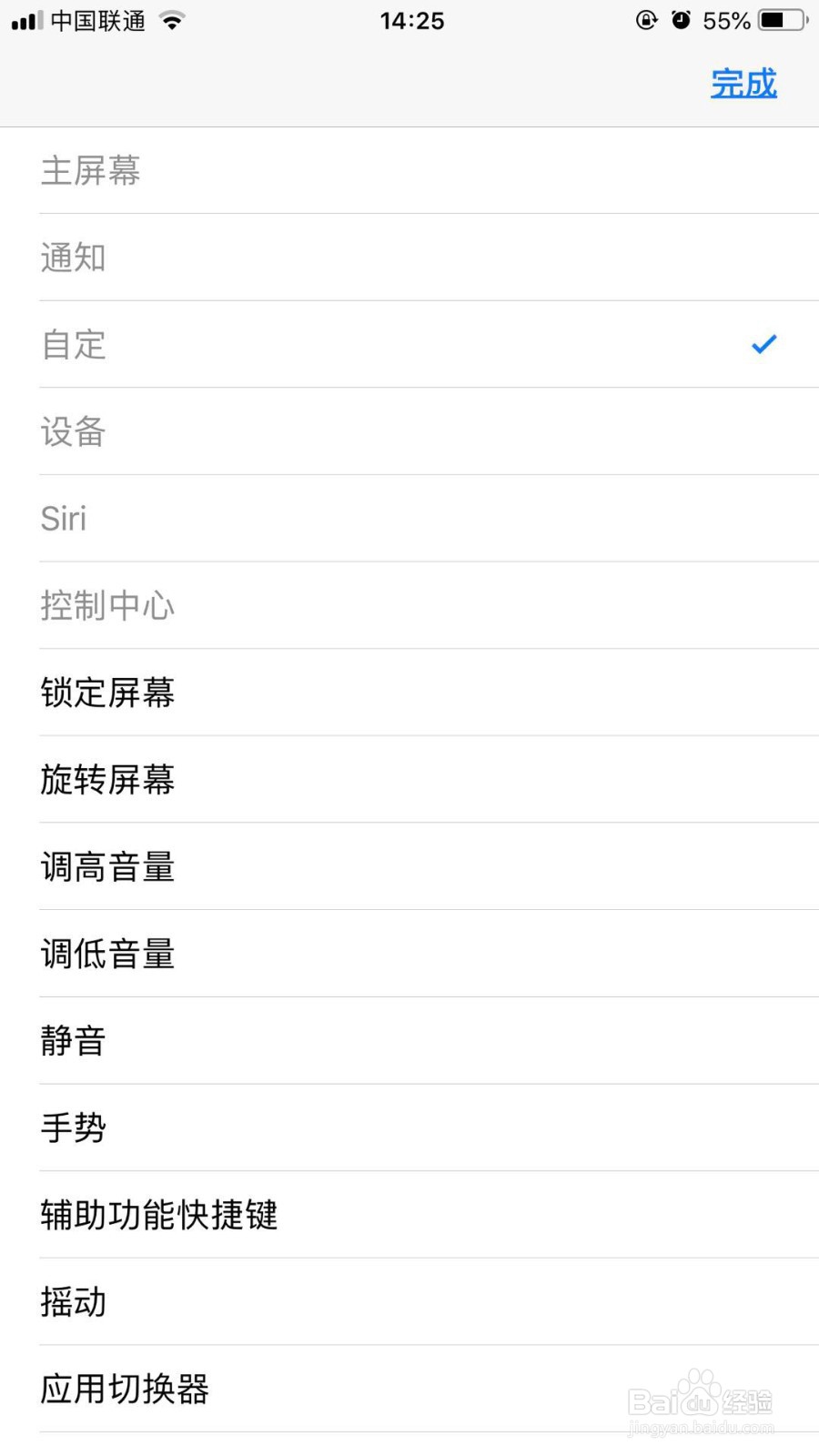Select the 调高音量 volume action
Image resolution: width=819 pixels, height=1456 pixels.
coord(107,866)
